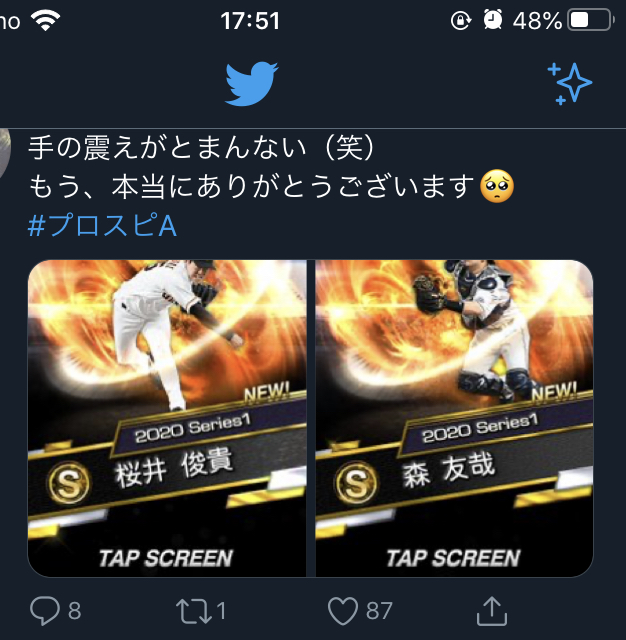Open the #プロスピA hashtag link
Viewport: 626px width, 640px height.
103,225
